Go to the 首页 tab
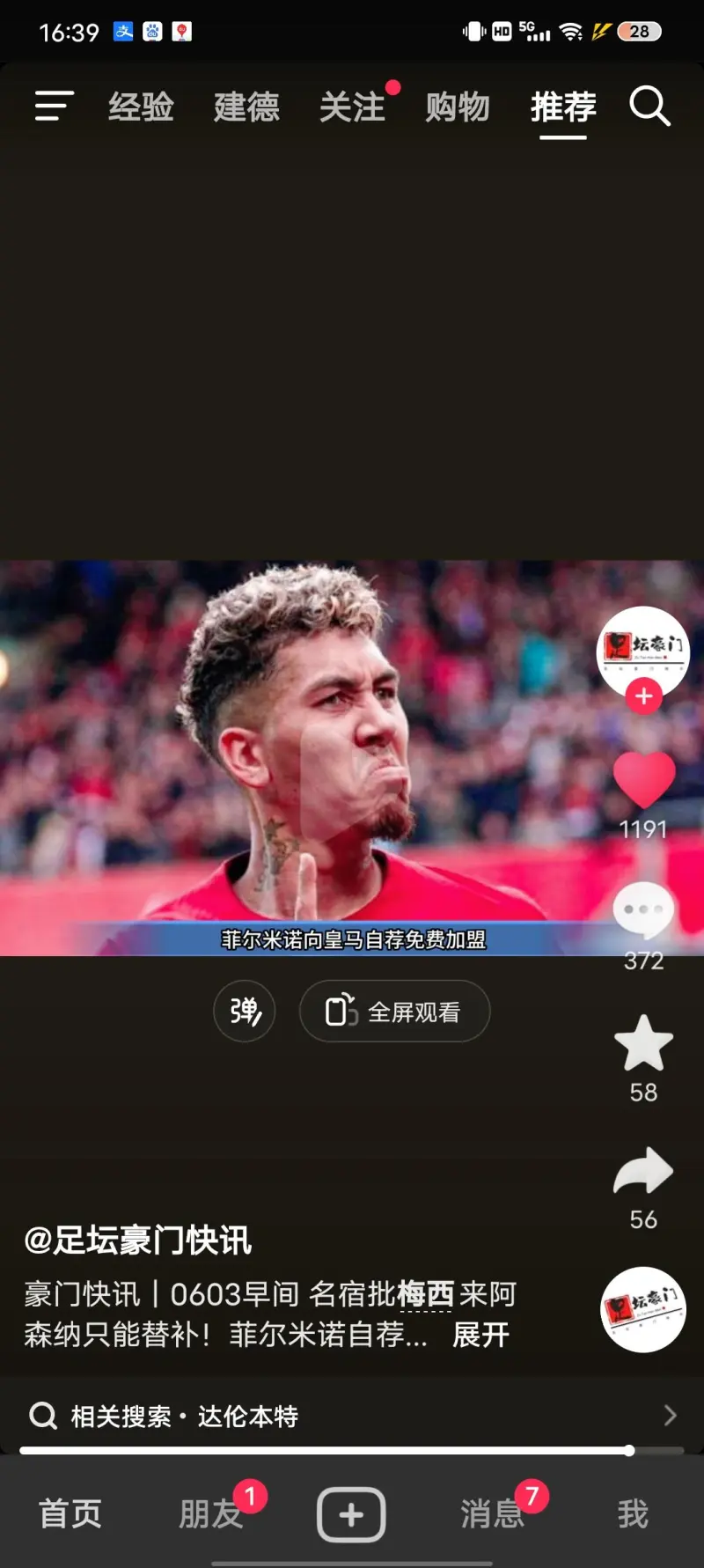 tap(70, 1514)
